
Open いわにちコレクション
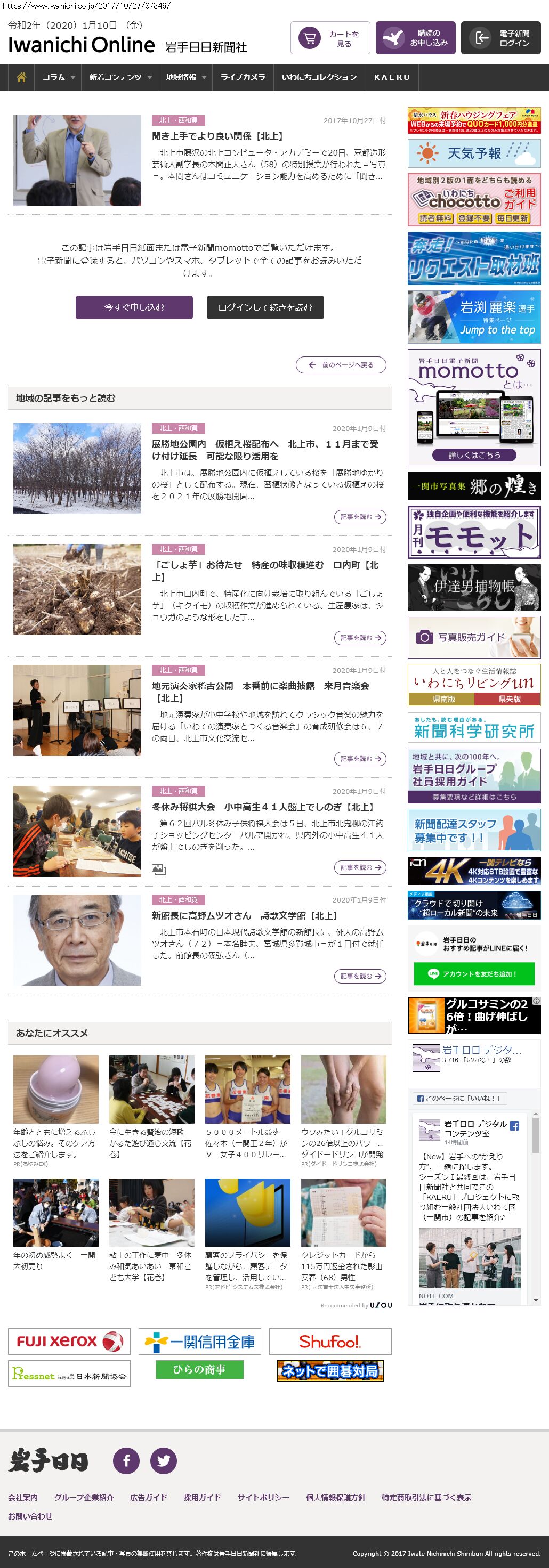pyautogui.click(x=319, y=77)
